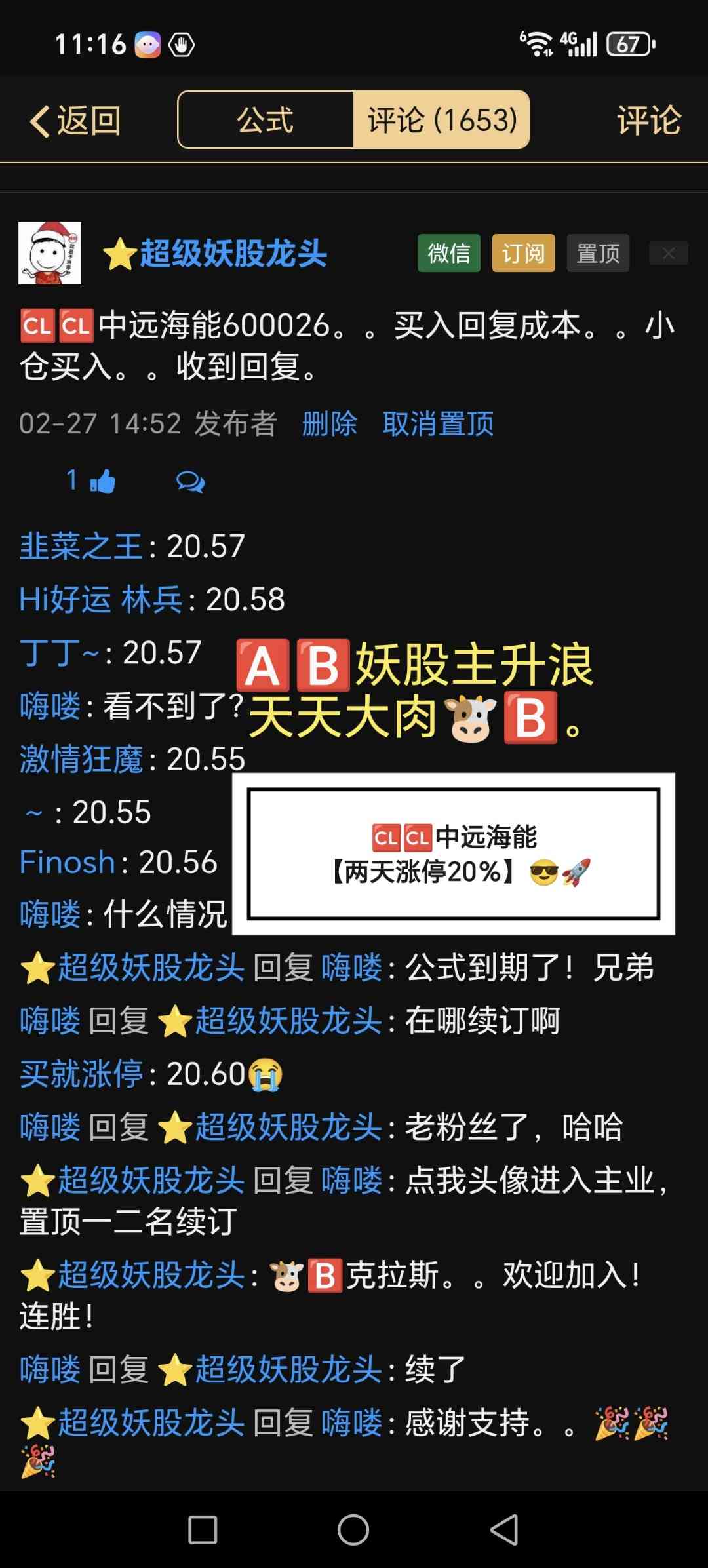Tap the system home button
The height and width of the screenshot is (1568, 708).
point(353,1530)
